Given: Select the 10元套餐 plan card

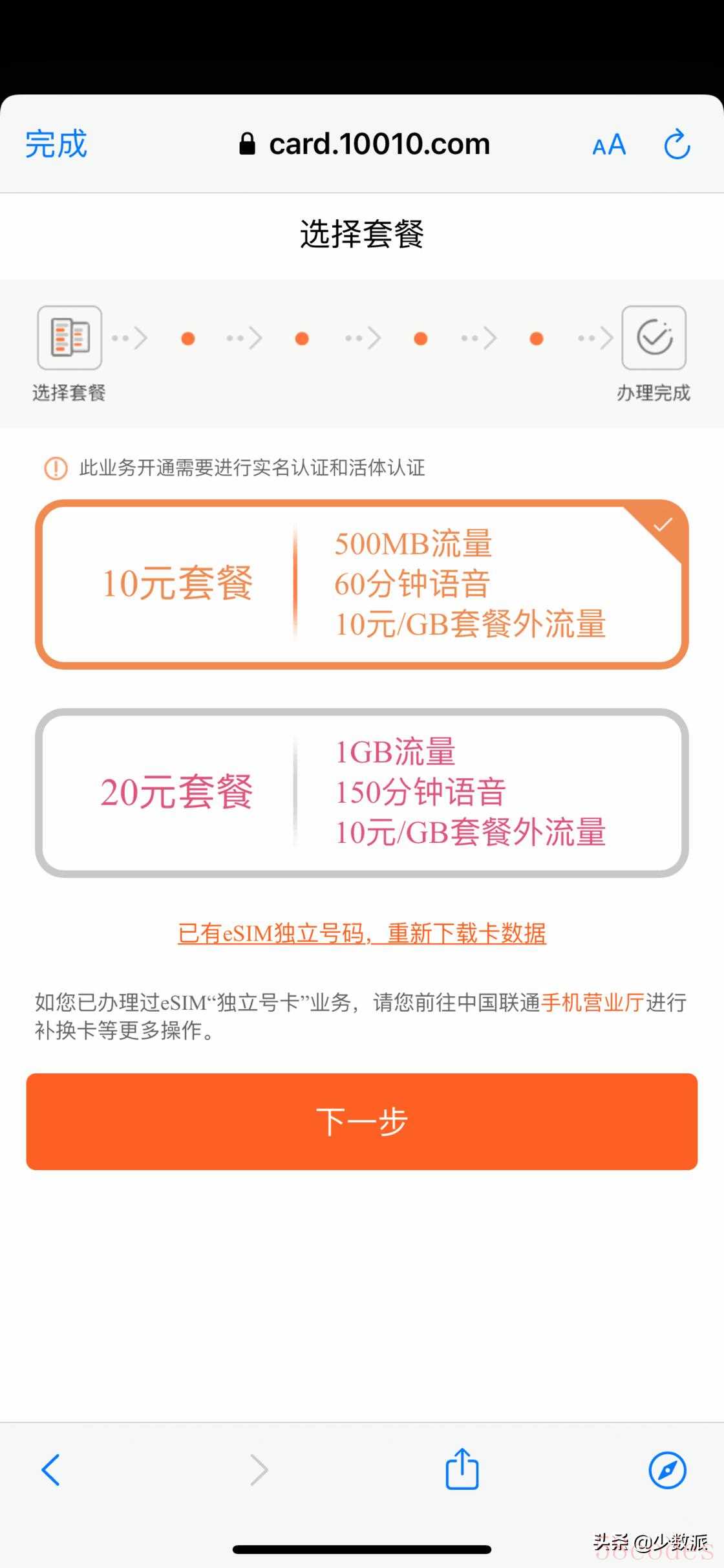Looking at the screenshot, I should pyautogui.click(x=361, y=583).
